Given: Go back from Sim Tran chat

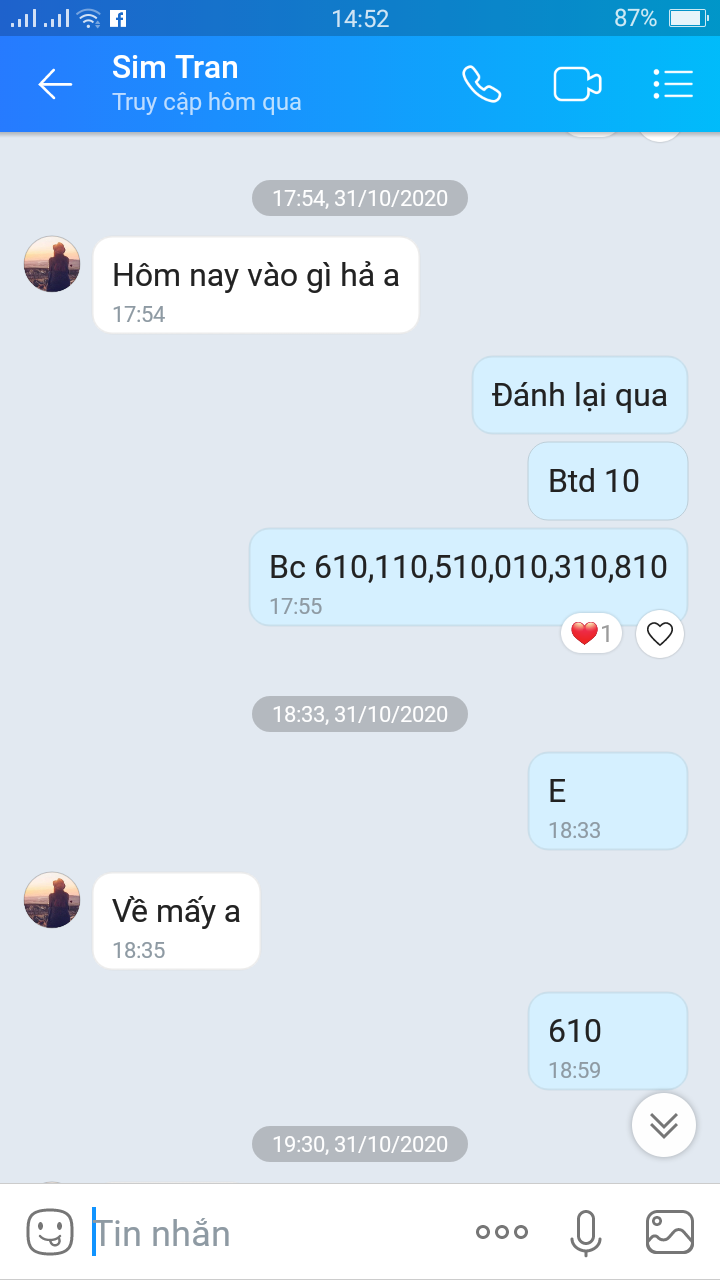Looking at the screenshot, I should (x=55, y=85).
